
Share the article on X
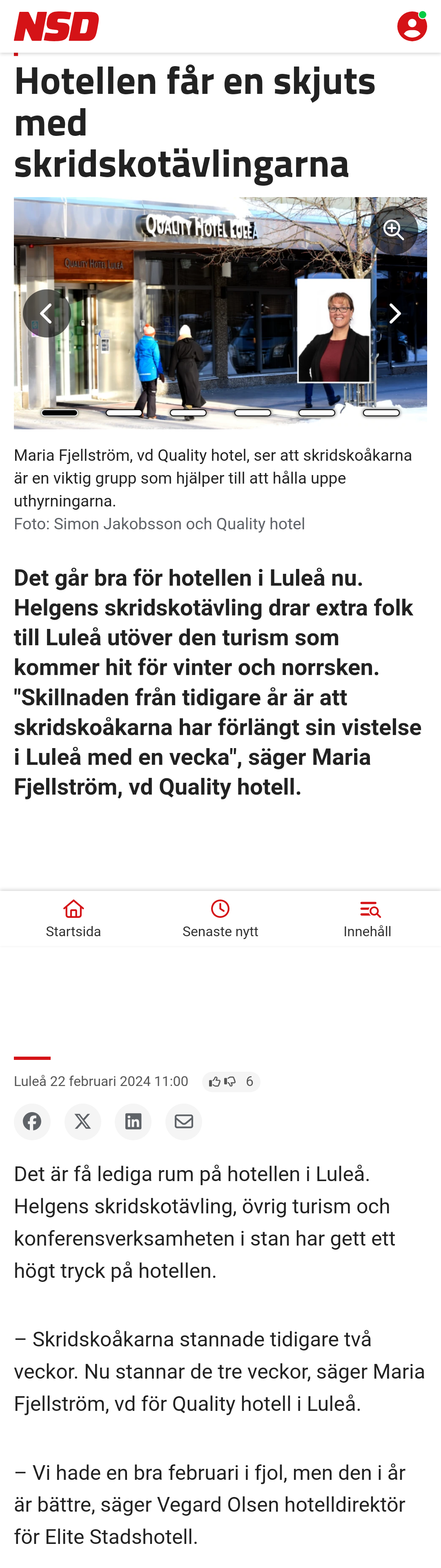[x=83, y=1121]
